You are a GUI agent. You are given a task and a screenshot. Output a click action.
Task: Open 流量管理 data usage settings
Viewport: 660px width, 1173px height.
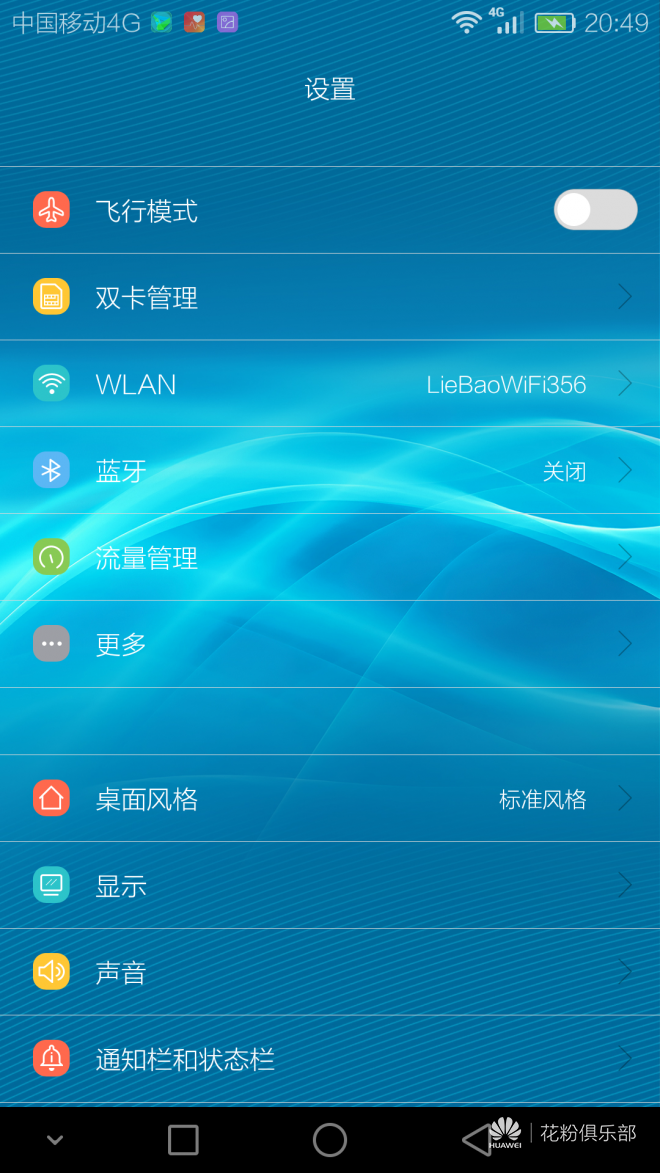330,557
